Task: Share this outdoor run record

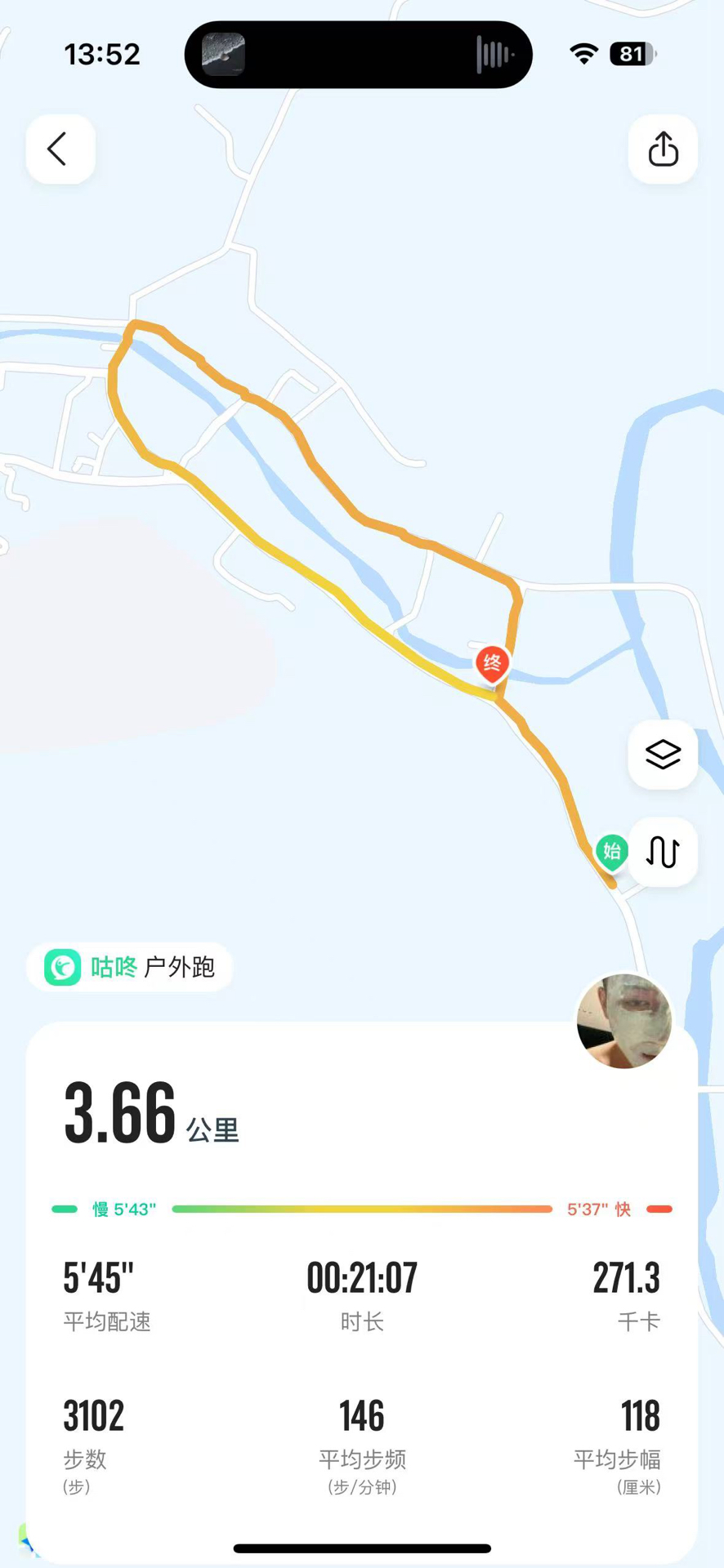Action: coord(663,149)
